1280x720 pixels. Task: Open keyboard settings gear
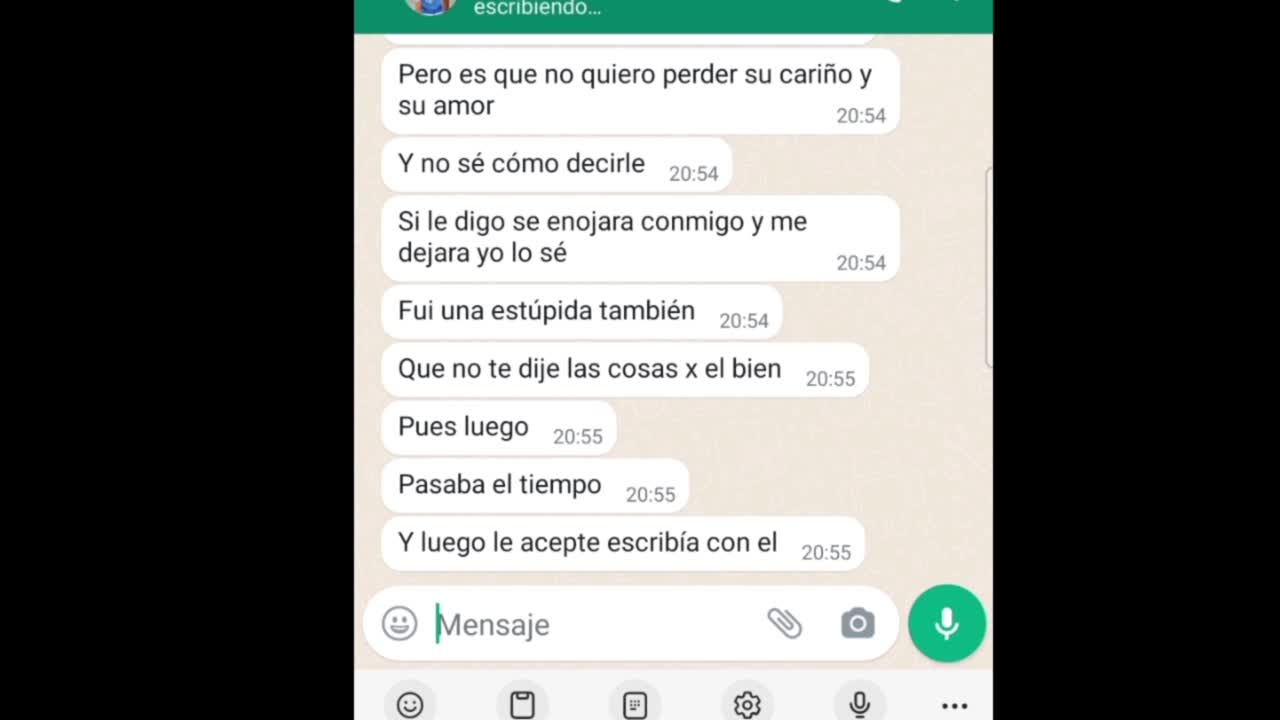[747, 704]
